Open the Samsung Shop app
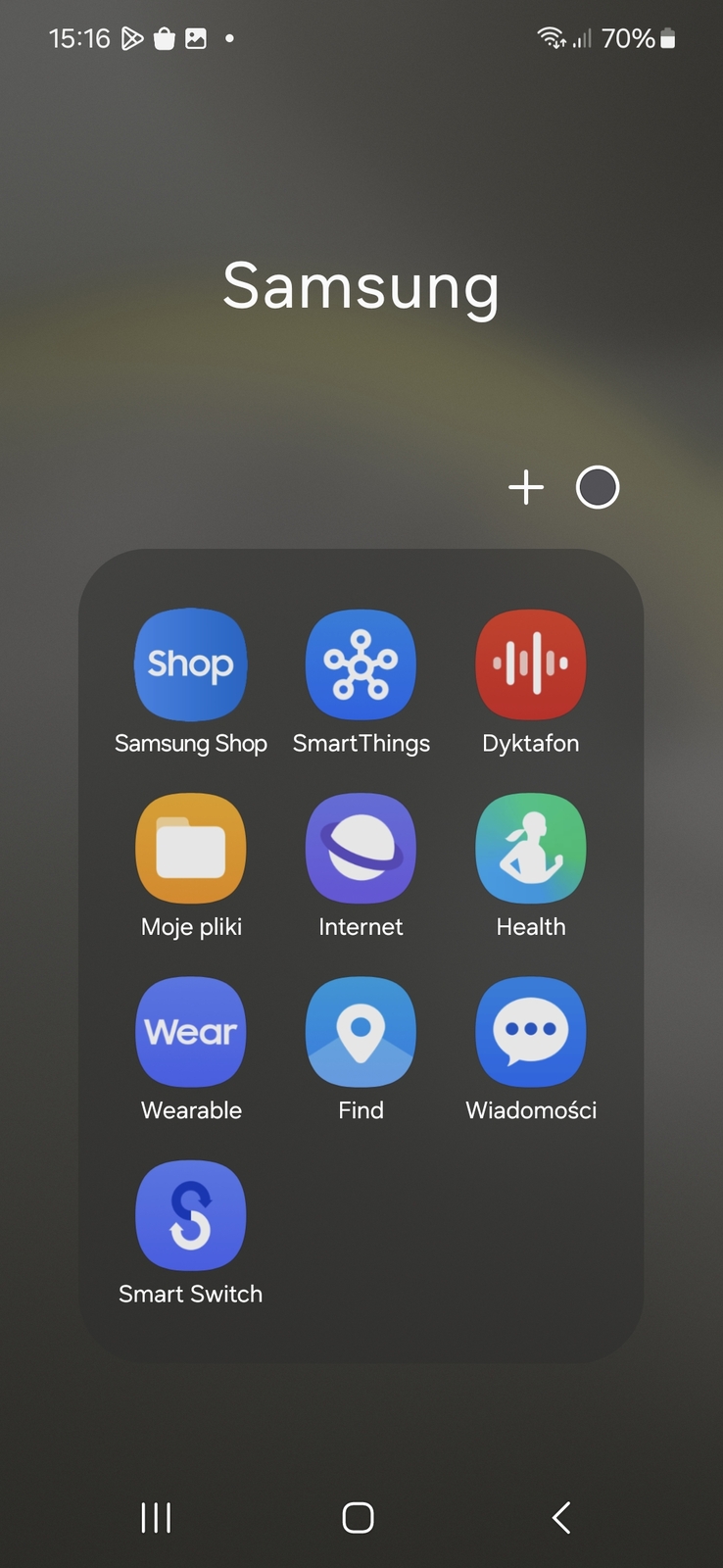Screen dimensions: 723x1568 coord(191,664)
